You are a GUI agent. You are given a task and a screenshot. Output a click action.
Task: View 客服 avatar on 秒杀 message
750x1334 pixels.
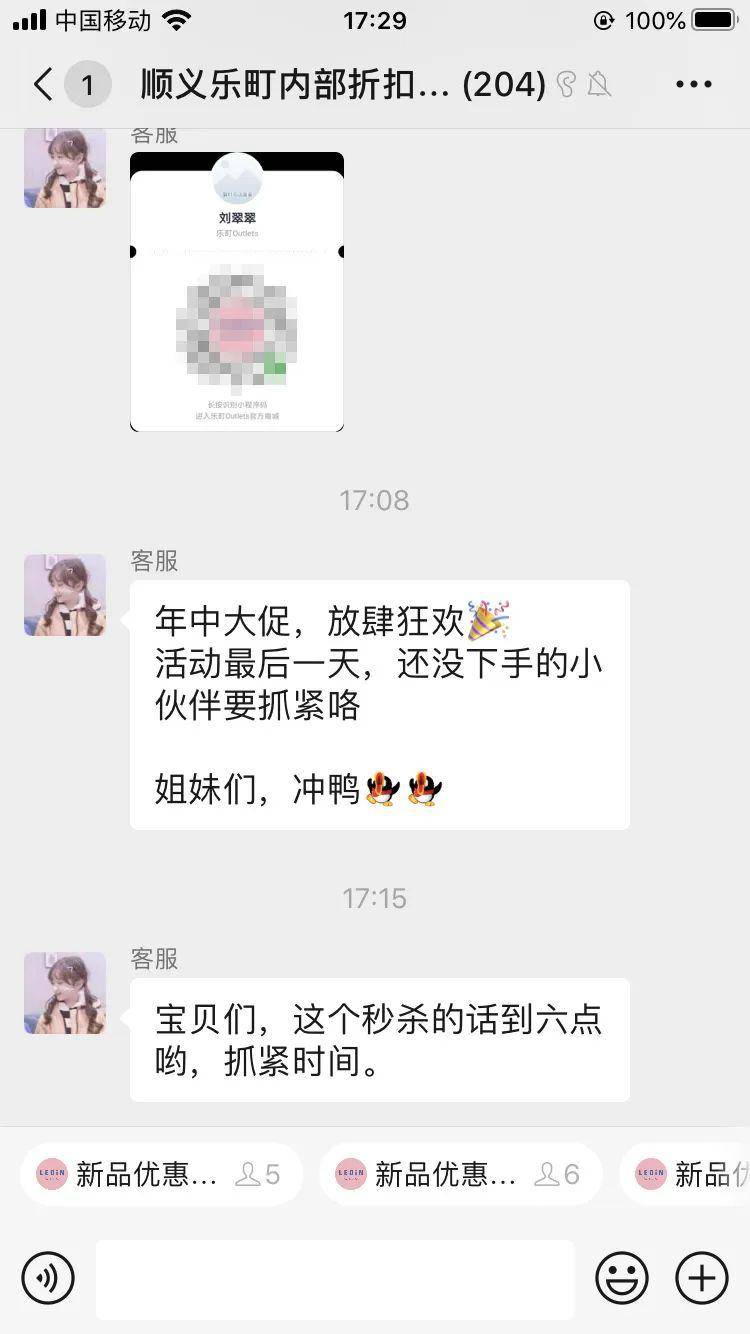pos(65,993)
